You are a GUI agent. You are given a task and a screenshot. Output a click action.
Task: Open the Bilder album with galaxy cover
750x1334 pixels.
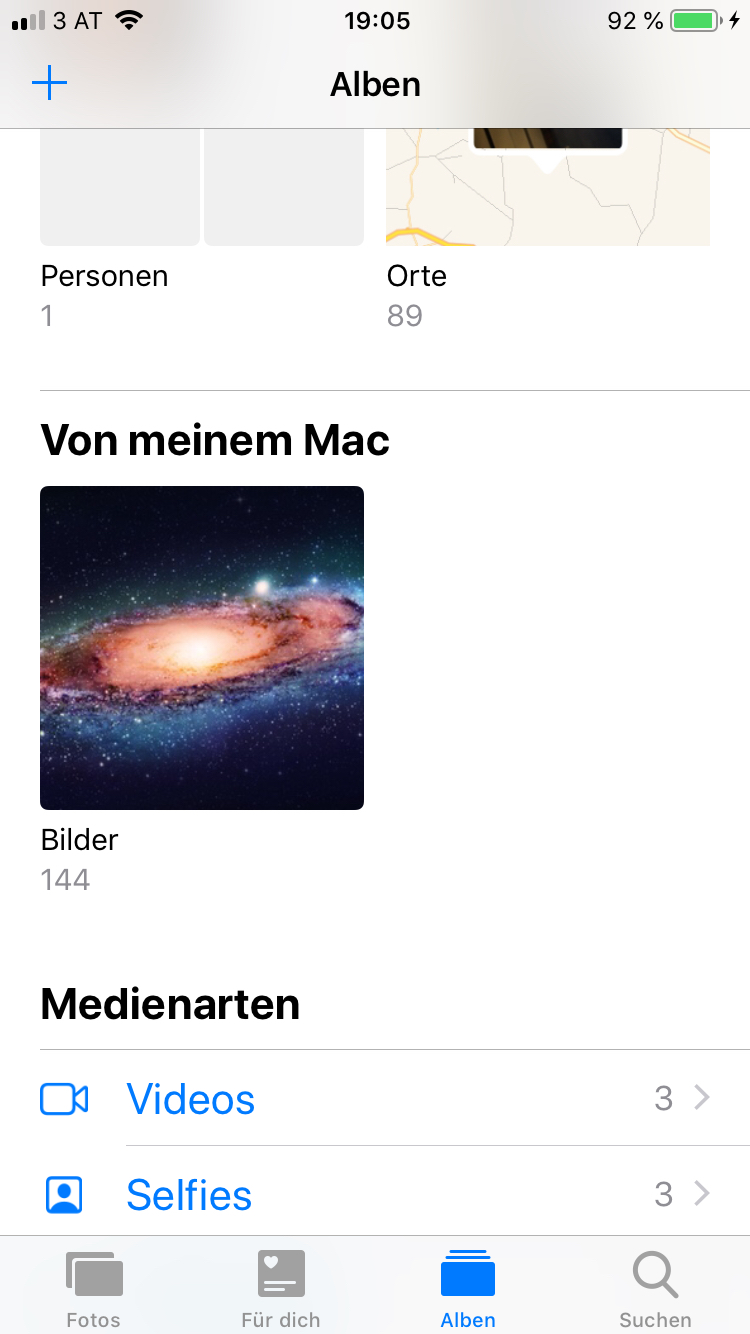[202, 648]
